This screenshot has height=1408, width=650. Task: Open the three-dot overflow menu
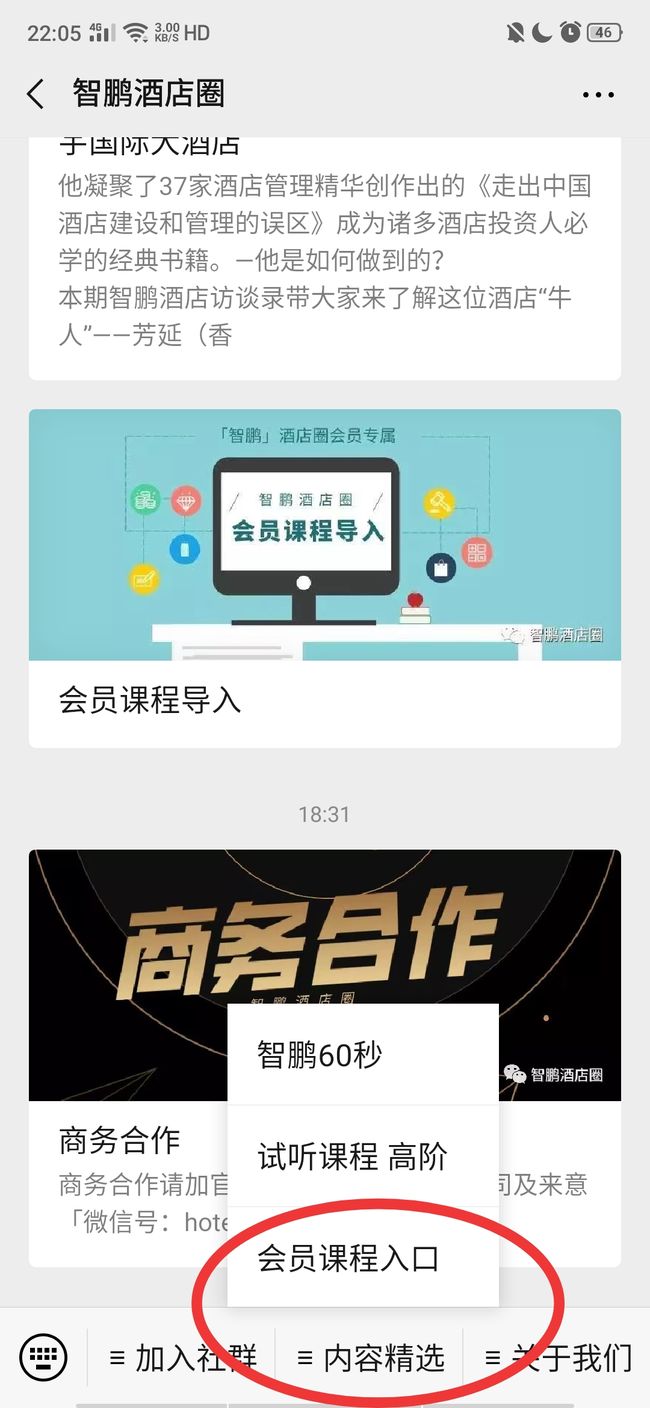[x=598, y=95]
